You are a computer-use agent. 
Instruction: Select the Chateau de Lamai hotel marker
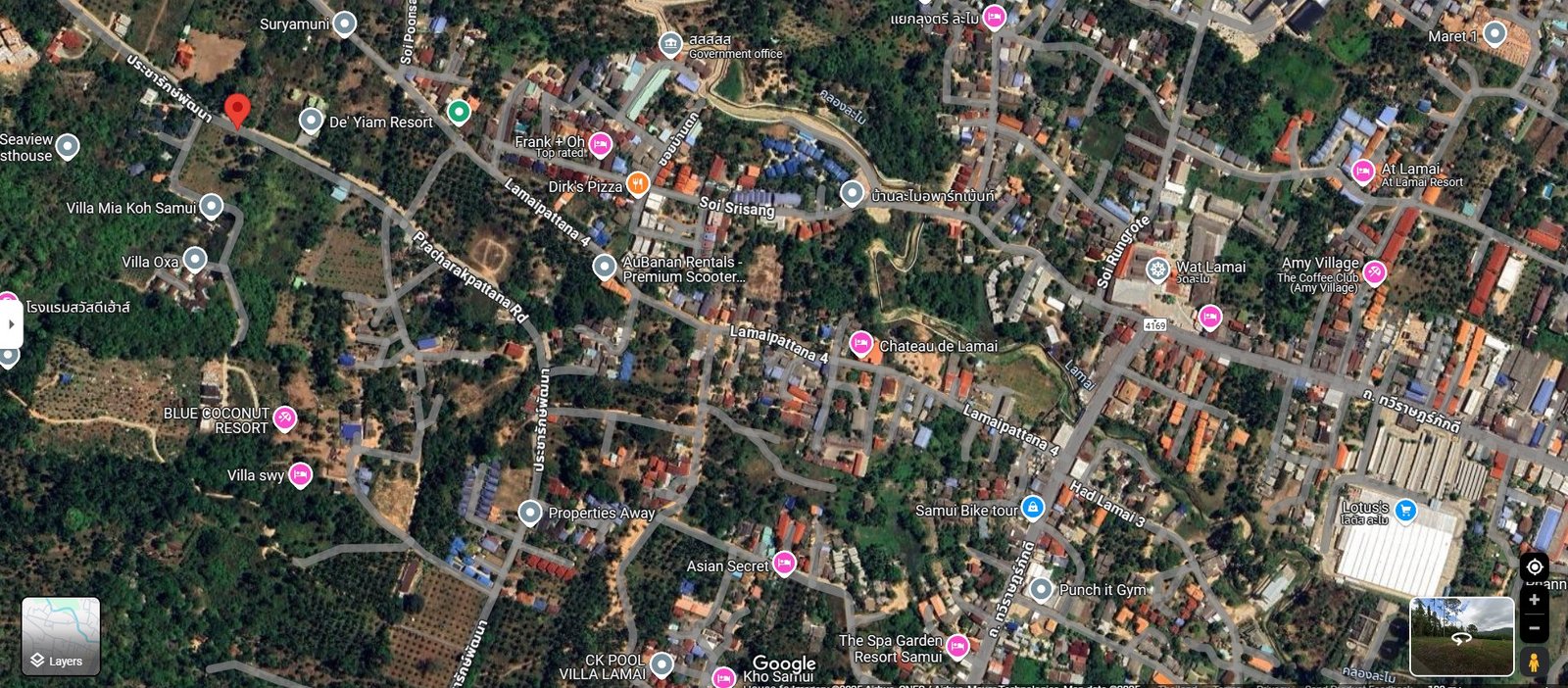coord(860,343)
